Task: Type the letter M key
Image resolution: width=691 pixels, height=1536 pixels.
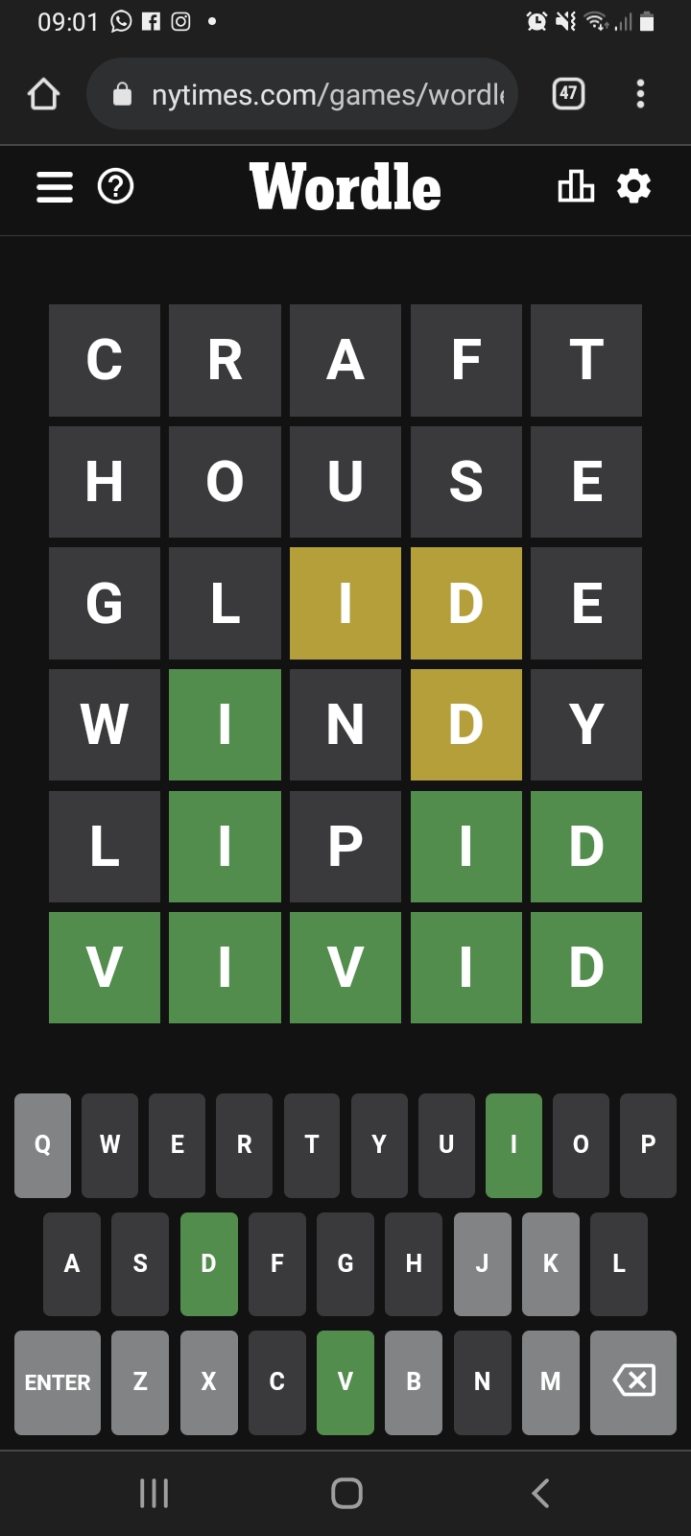Action: click(550, 1382)
